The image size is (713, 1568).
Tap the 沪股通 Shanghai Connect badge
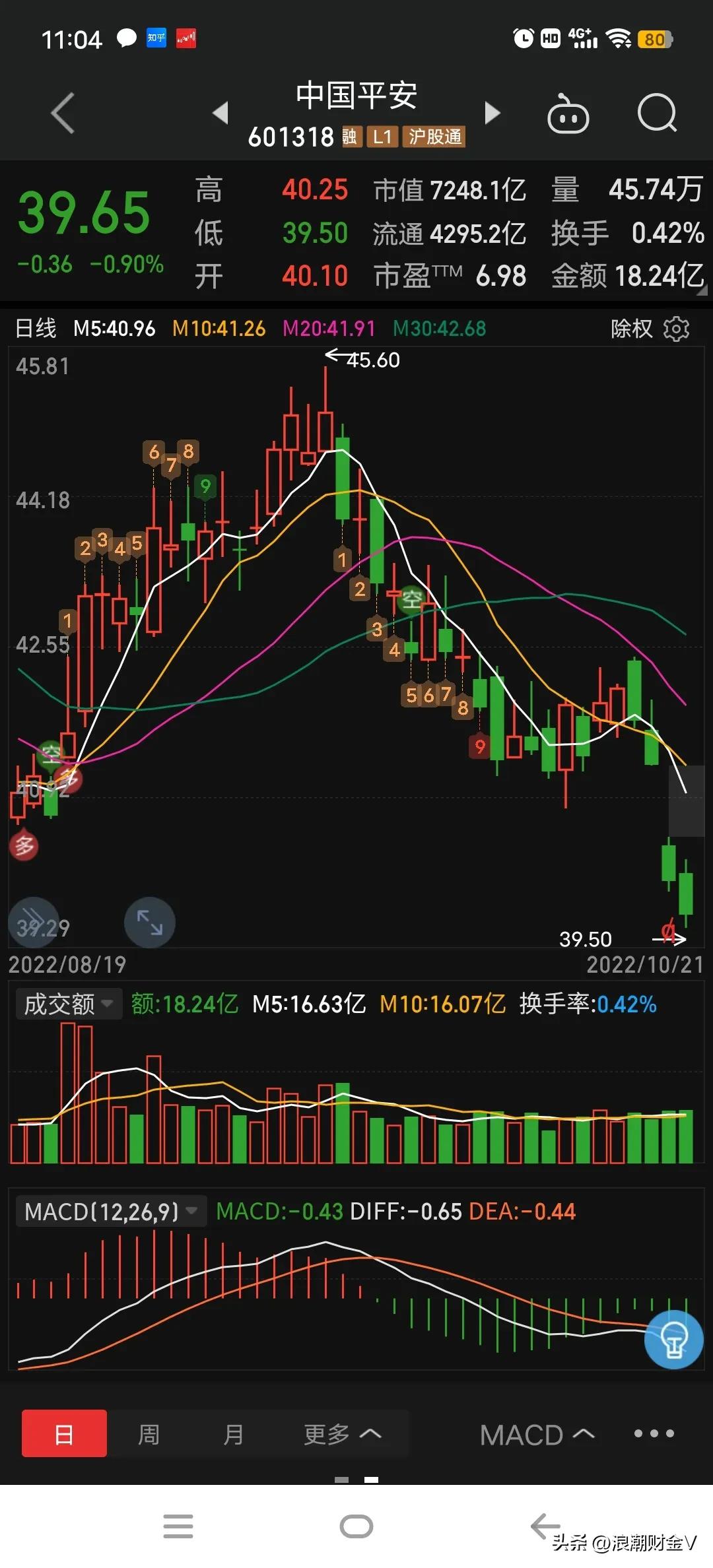pos(434,137)
